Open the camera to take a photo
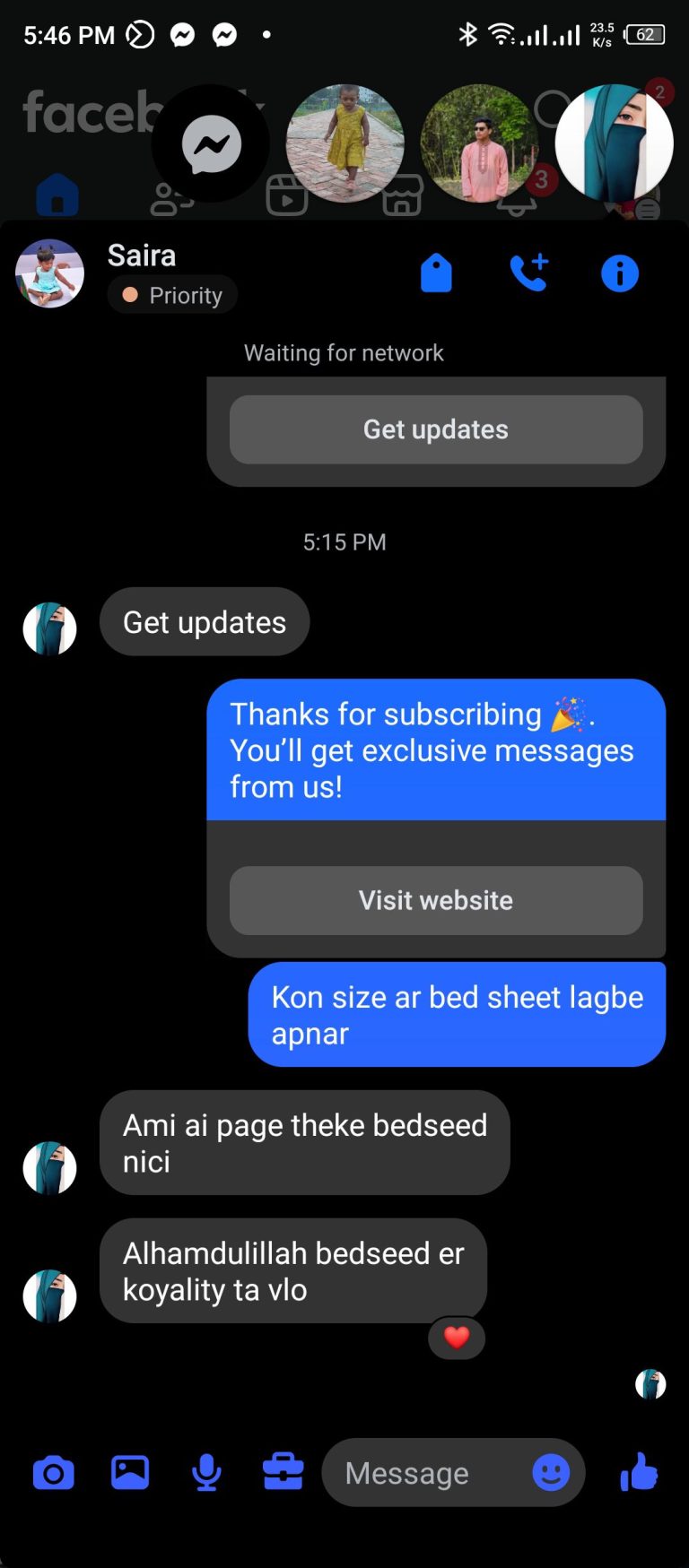 (x=54, y=1473)
